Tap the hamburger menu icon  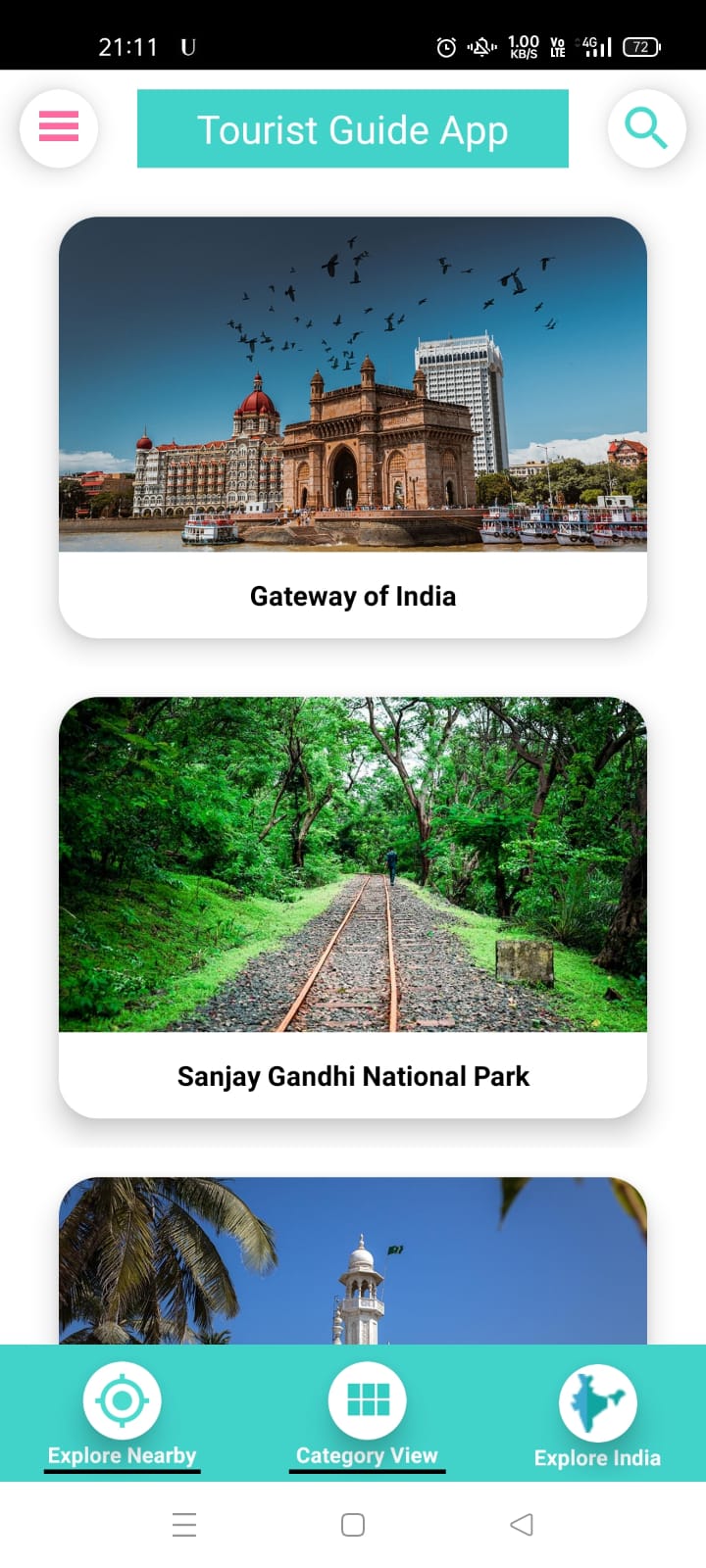(58, 126)
